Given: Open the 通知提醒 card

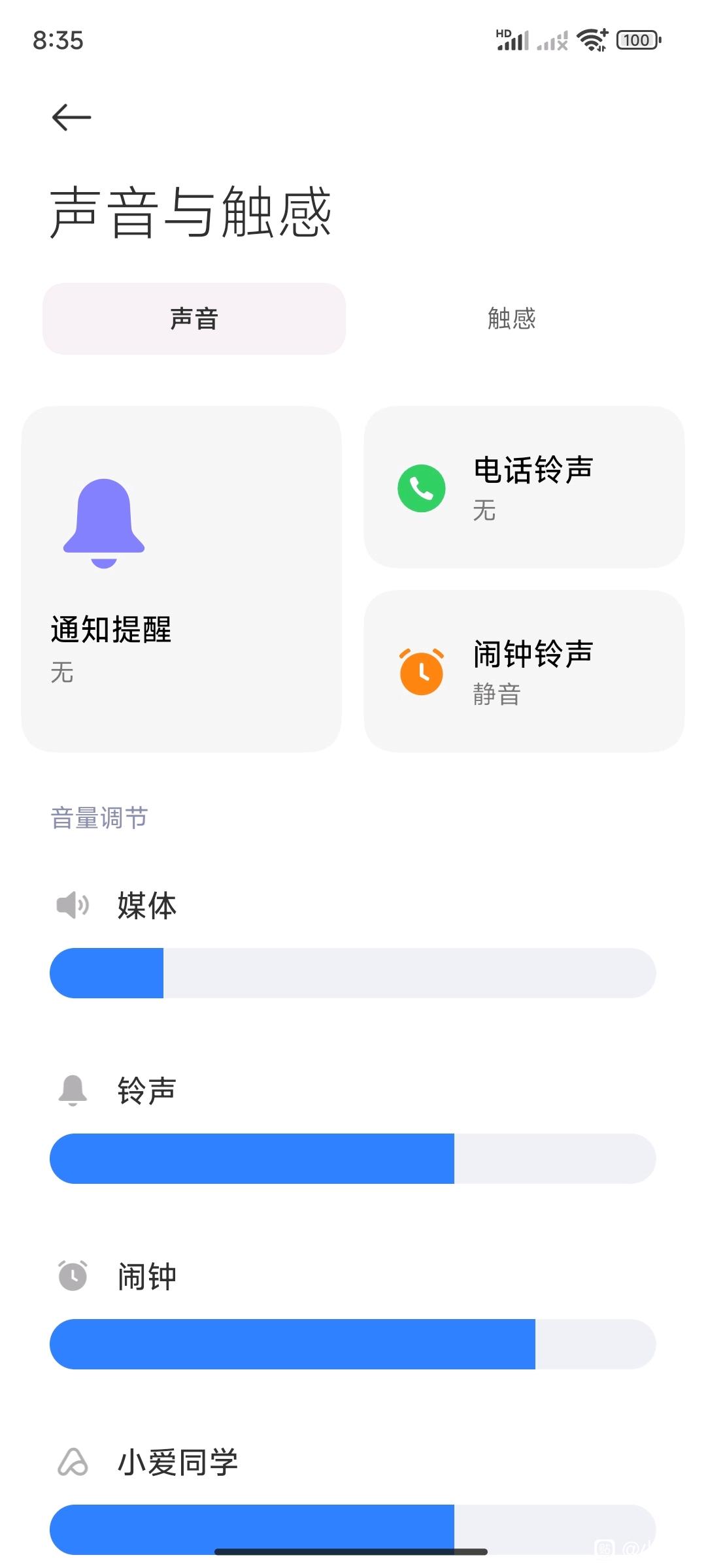Looking at the screenshot, I should [x=181, y=579].
